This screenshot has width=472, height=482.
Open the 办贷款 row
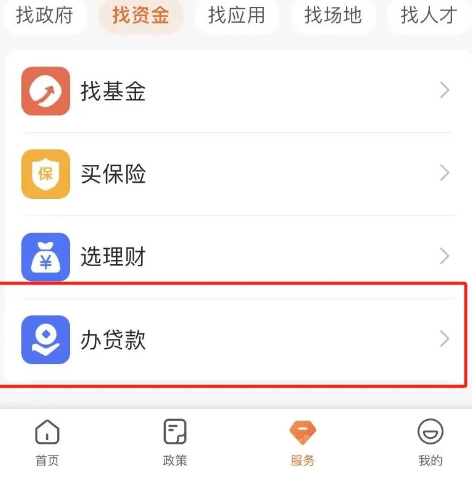[236, 339]
